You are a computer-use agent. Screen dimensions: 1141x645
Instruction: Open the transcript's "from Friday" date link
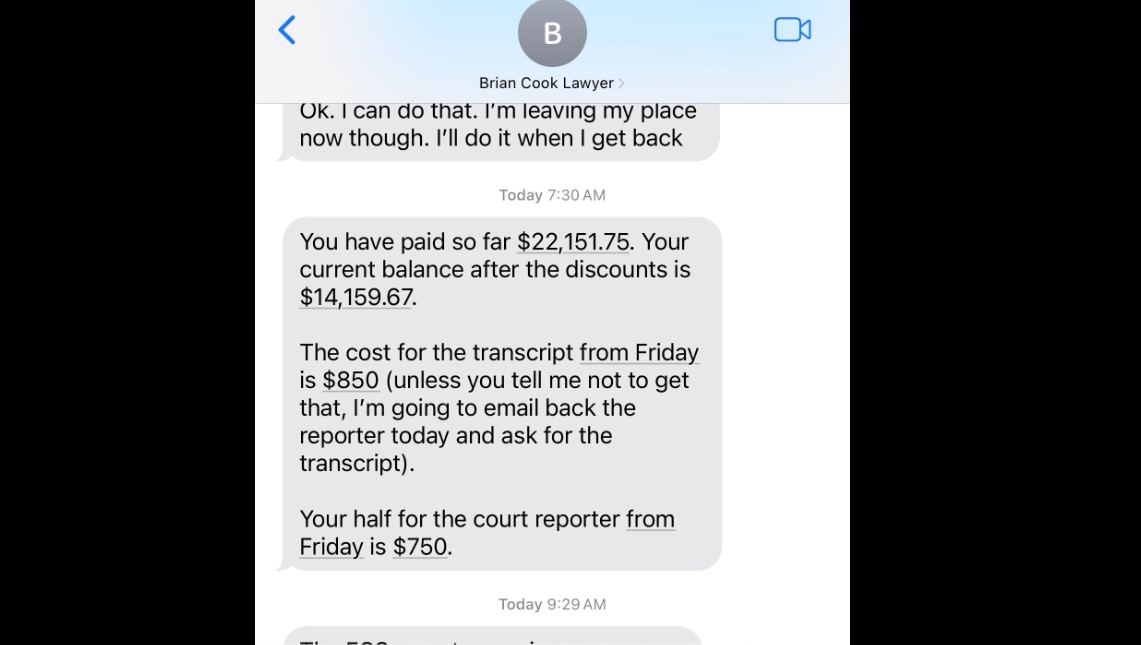[639, 352]
